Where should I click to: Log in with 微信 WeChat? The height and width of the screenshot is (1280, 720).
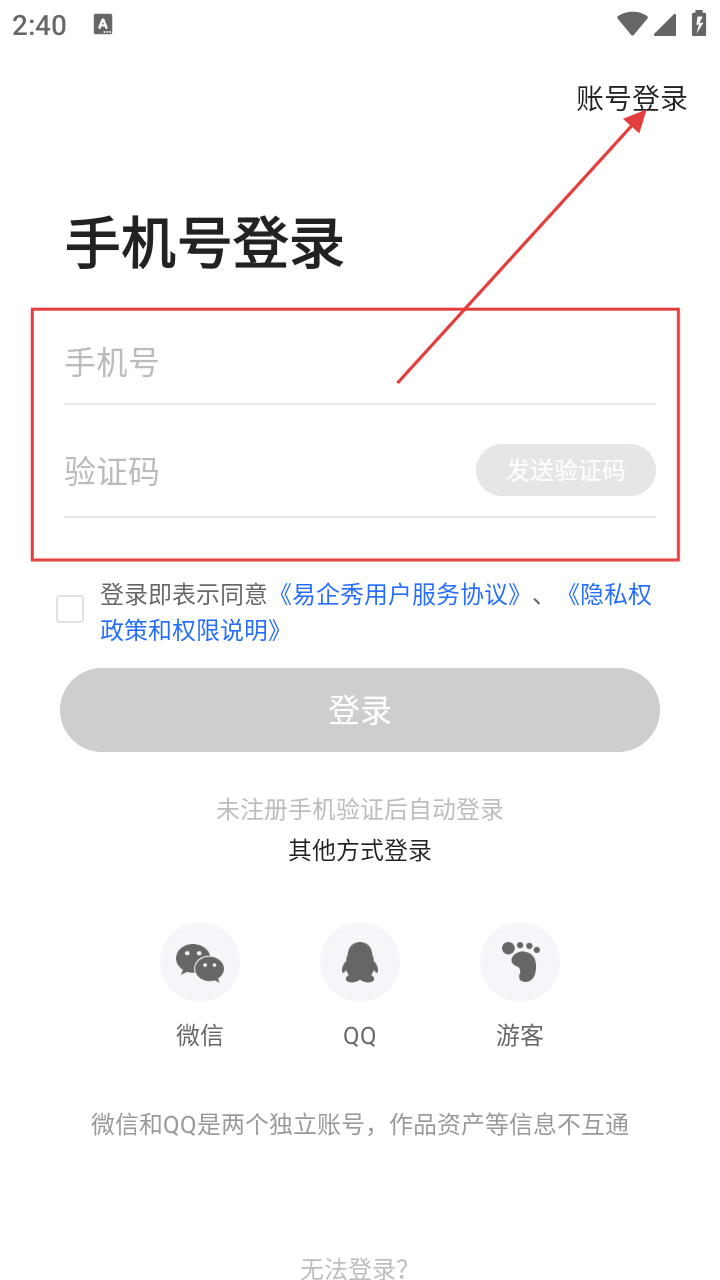[x=200, y=962]
